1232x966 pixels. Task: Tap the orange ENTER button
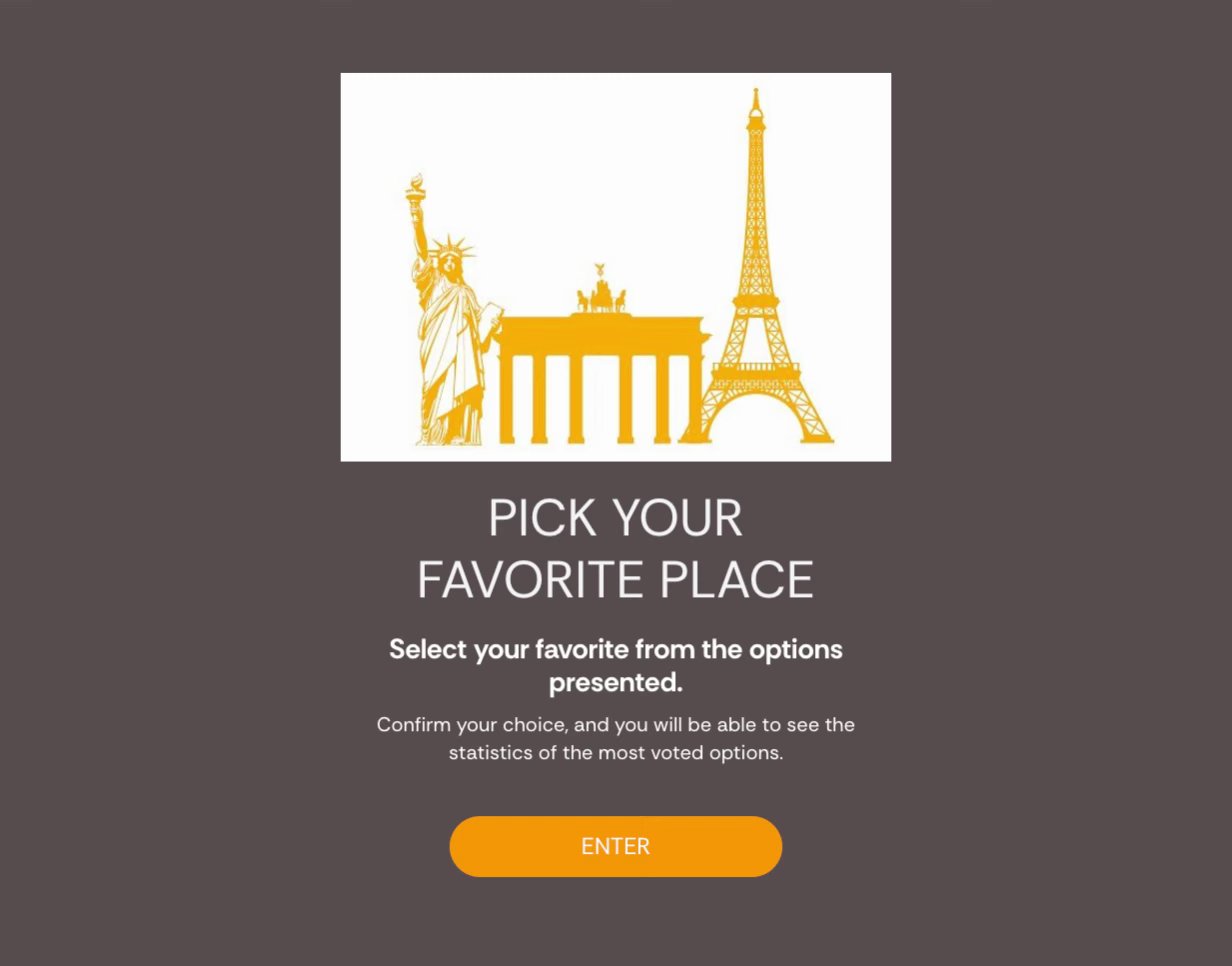(615, 846)
